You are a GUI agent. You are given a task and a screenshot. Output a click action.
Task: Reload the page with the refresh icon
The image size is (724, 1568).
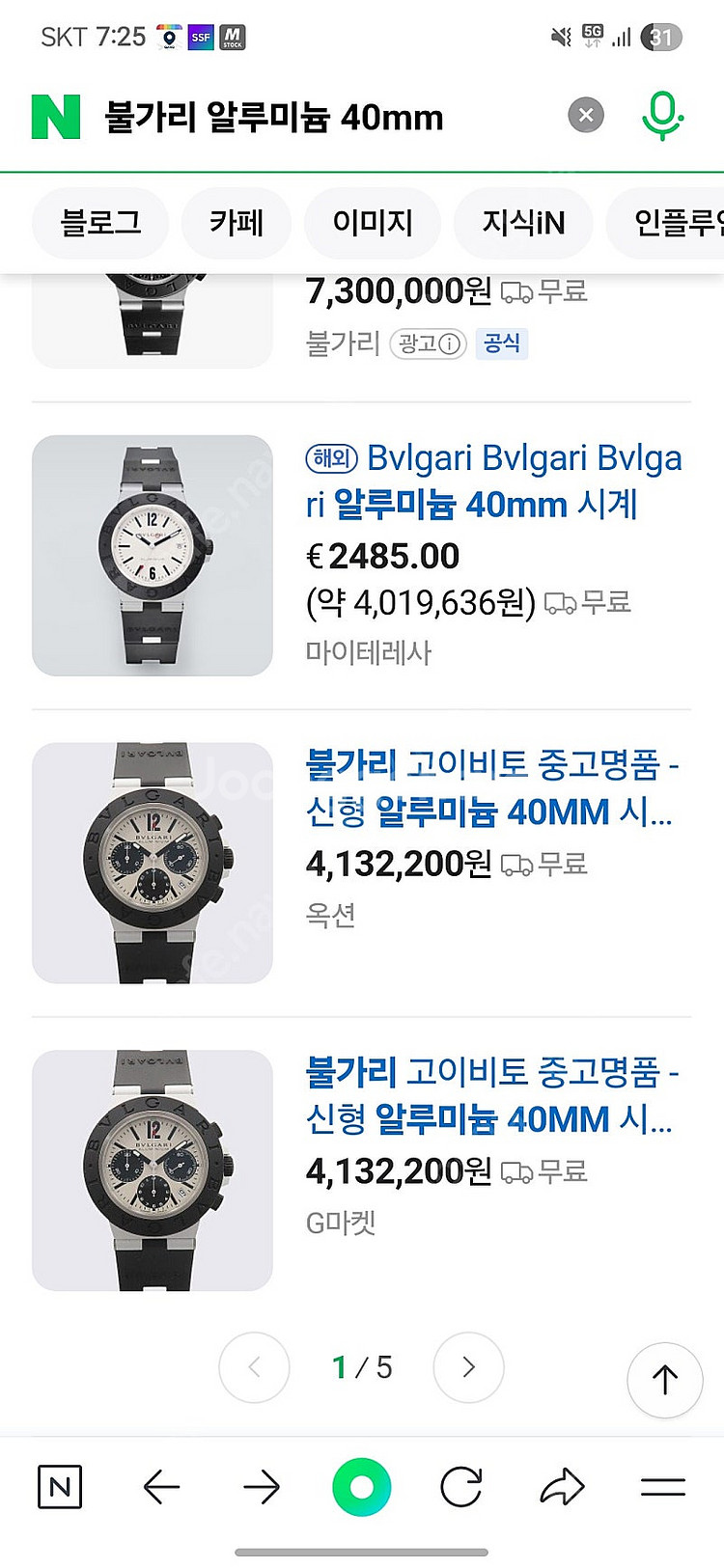(463, 1488)
